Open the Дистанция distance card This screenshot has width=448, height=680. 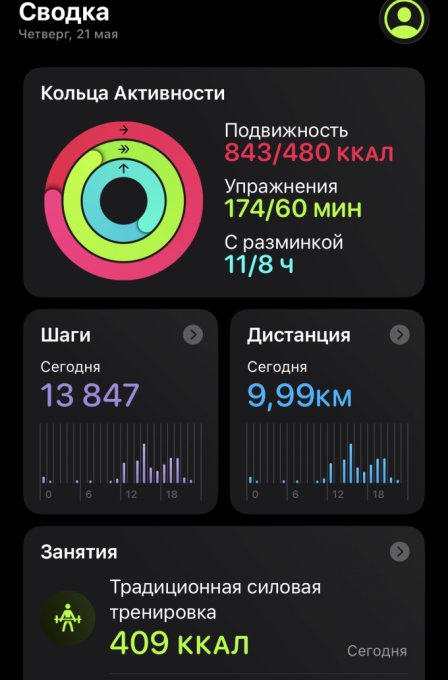point(327,412)
